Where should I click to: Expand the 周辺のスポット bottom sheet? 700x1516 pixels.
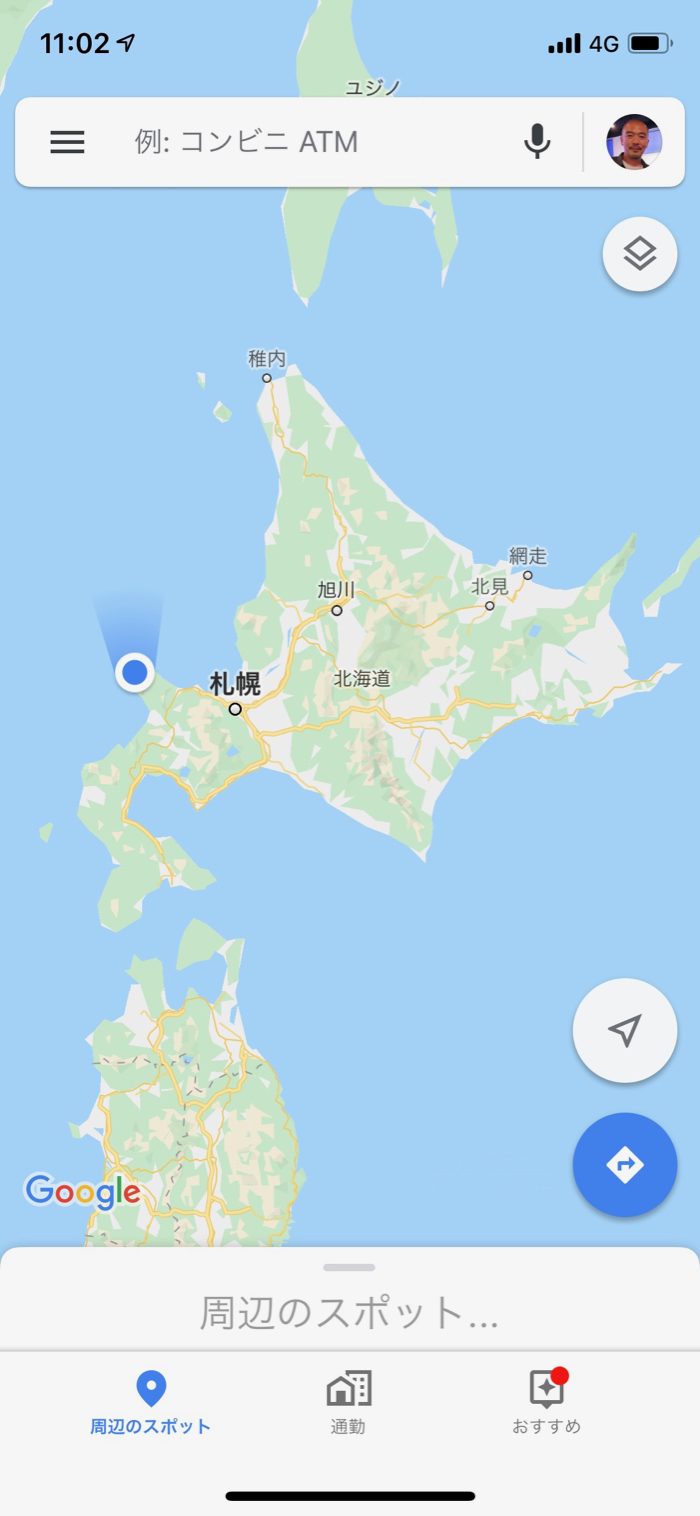[x=350, y=1300]
